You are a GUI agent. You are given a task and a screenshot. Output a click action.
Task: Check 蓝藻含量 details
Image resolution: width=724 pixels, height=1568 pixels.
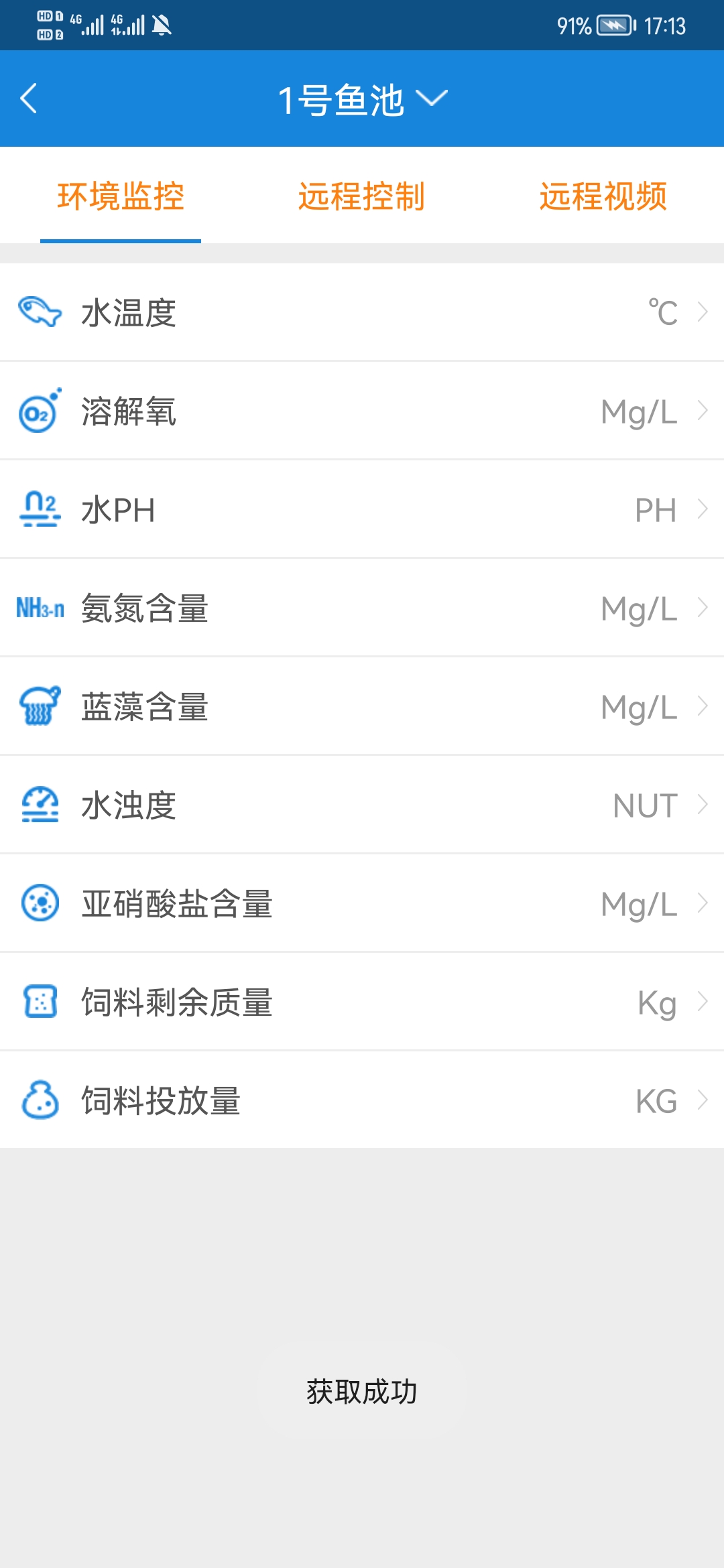pos(362,706)
